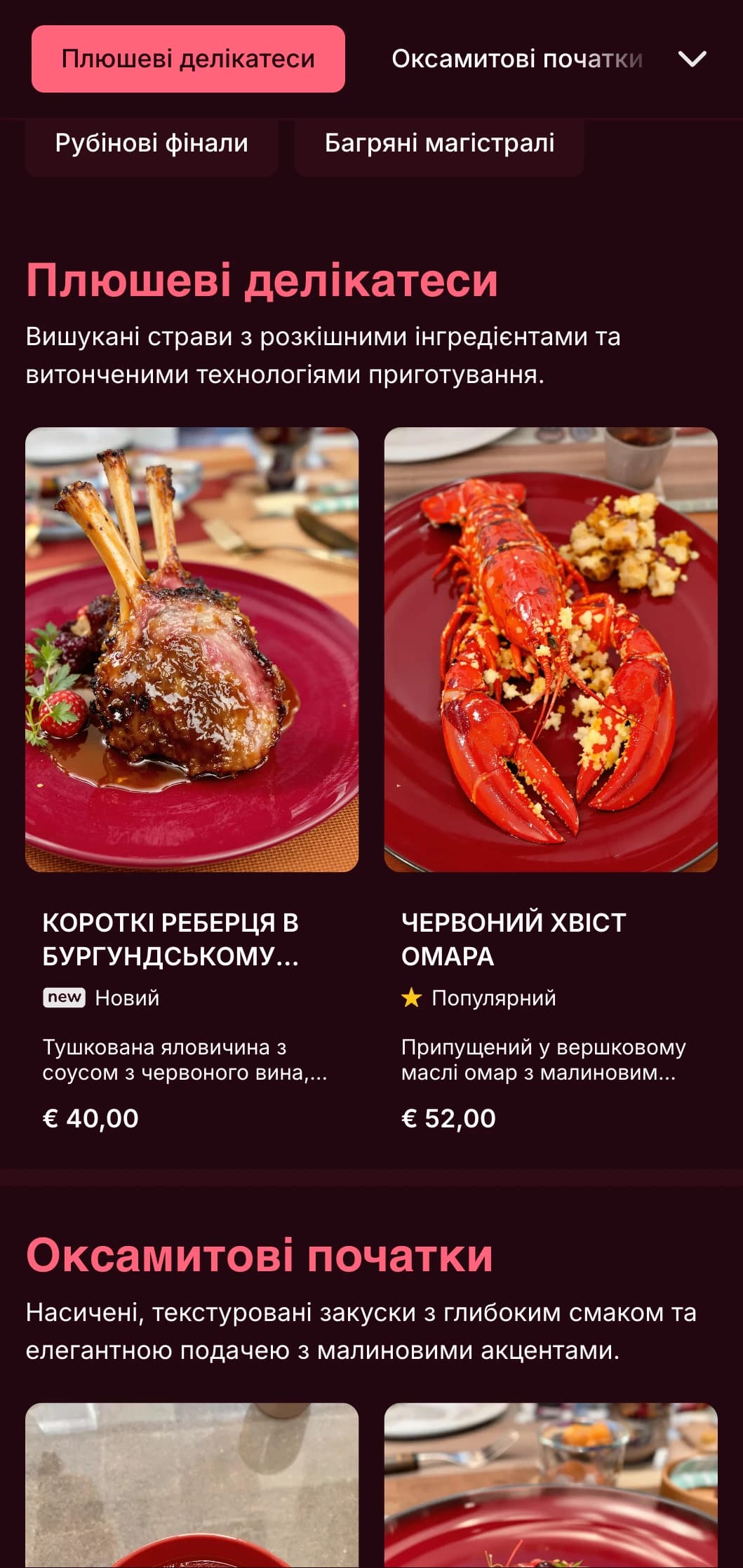The image size is (743, 1568).
Task: Go to the Багряні магістралі category
Action: coord(439,143)
